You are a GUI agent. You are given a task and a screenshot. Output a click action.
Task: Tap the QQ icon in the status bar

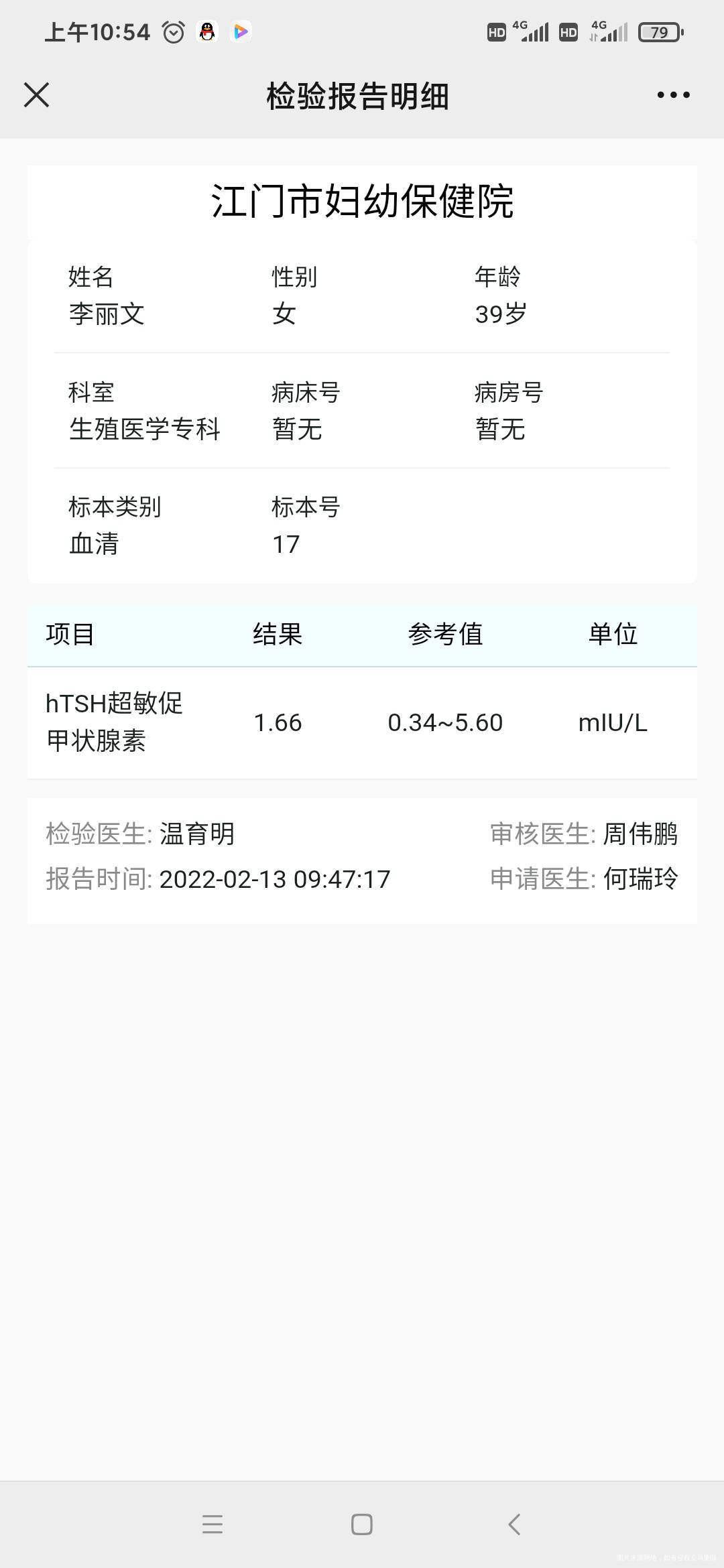tap(207, 31)
